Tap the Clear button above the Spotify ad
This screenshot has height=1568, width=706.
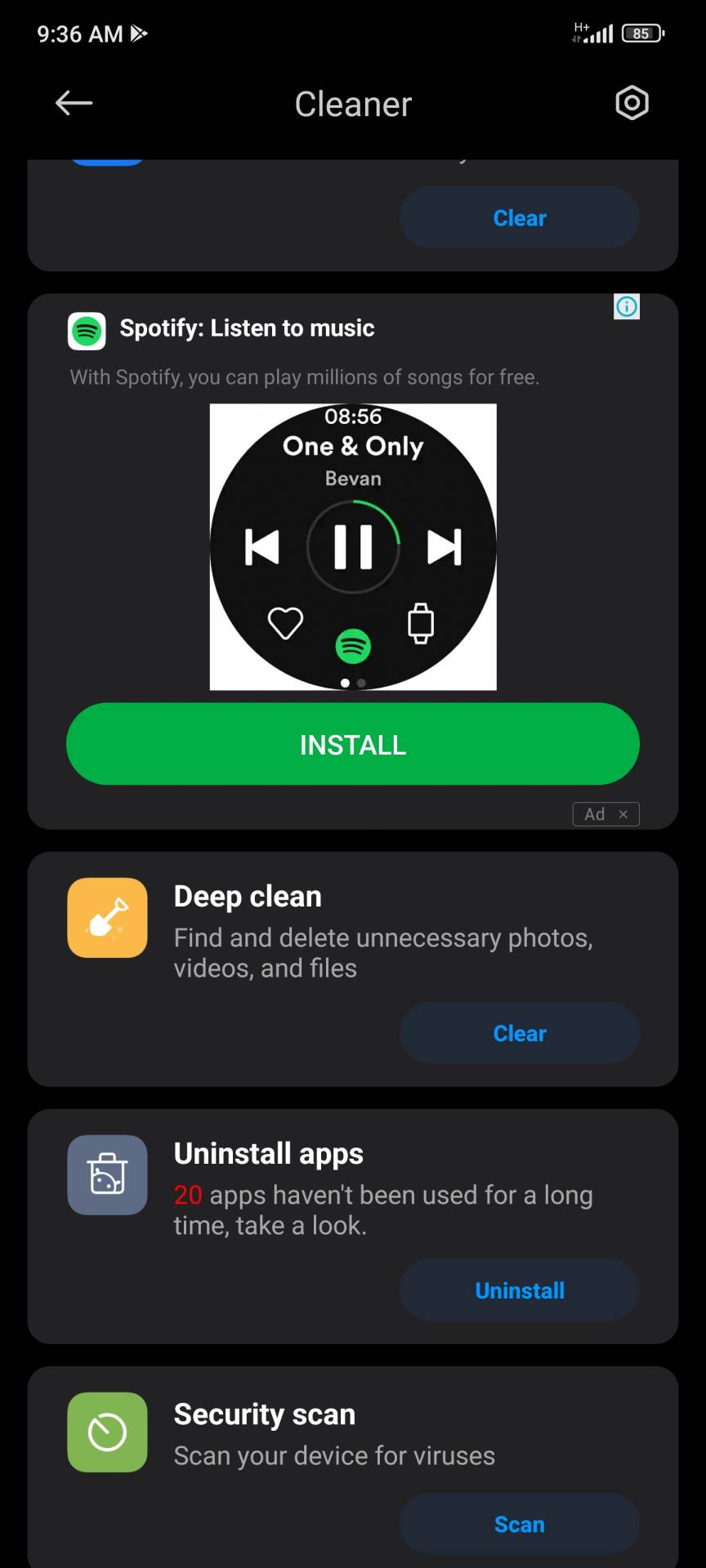pyautogui.click(x=519, y=218)
